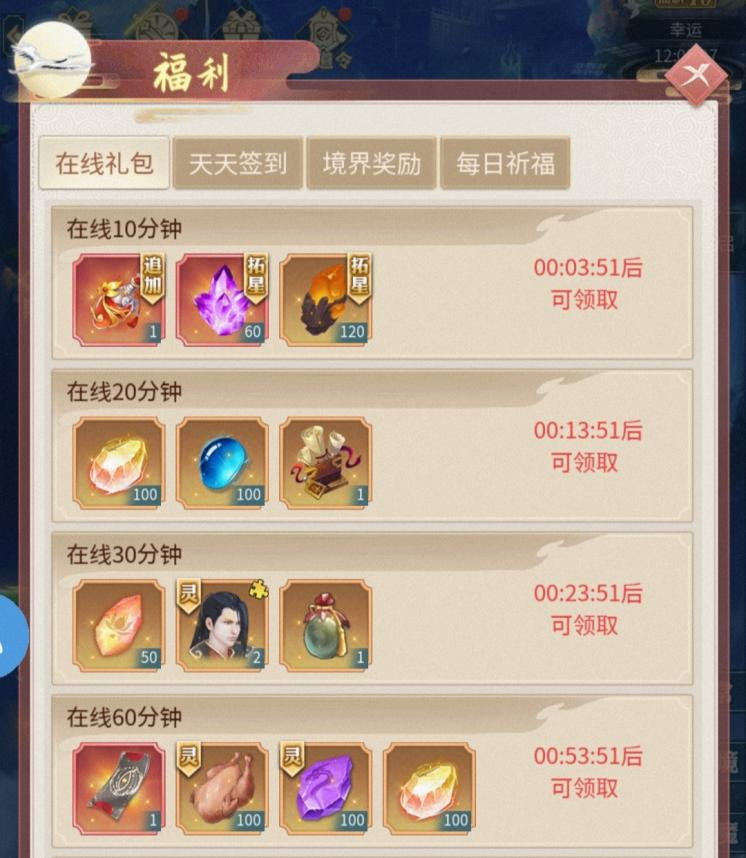Open the 境界奖励 tab
The height and width of the screenshot is (858, 746).
[x=371, y=163]
